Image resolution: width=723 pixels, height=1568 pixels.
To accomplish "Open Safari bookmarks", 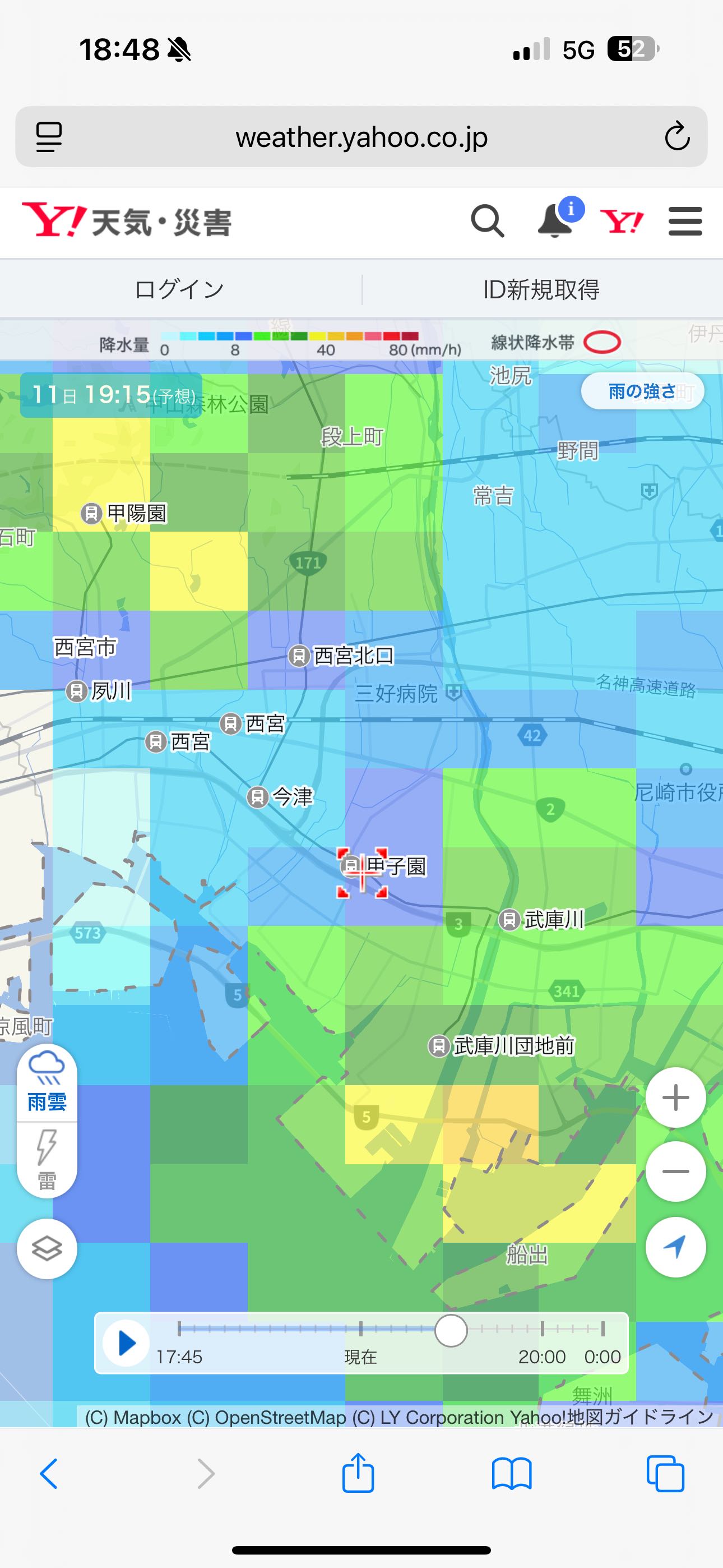I will click(512, 1474).
